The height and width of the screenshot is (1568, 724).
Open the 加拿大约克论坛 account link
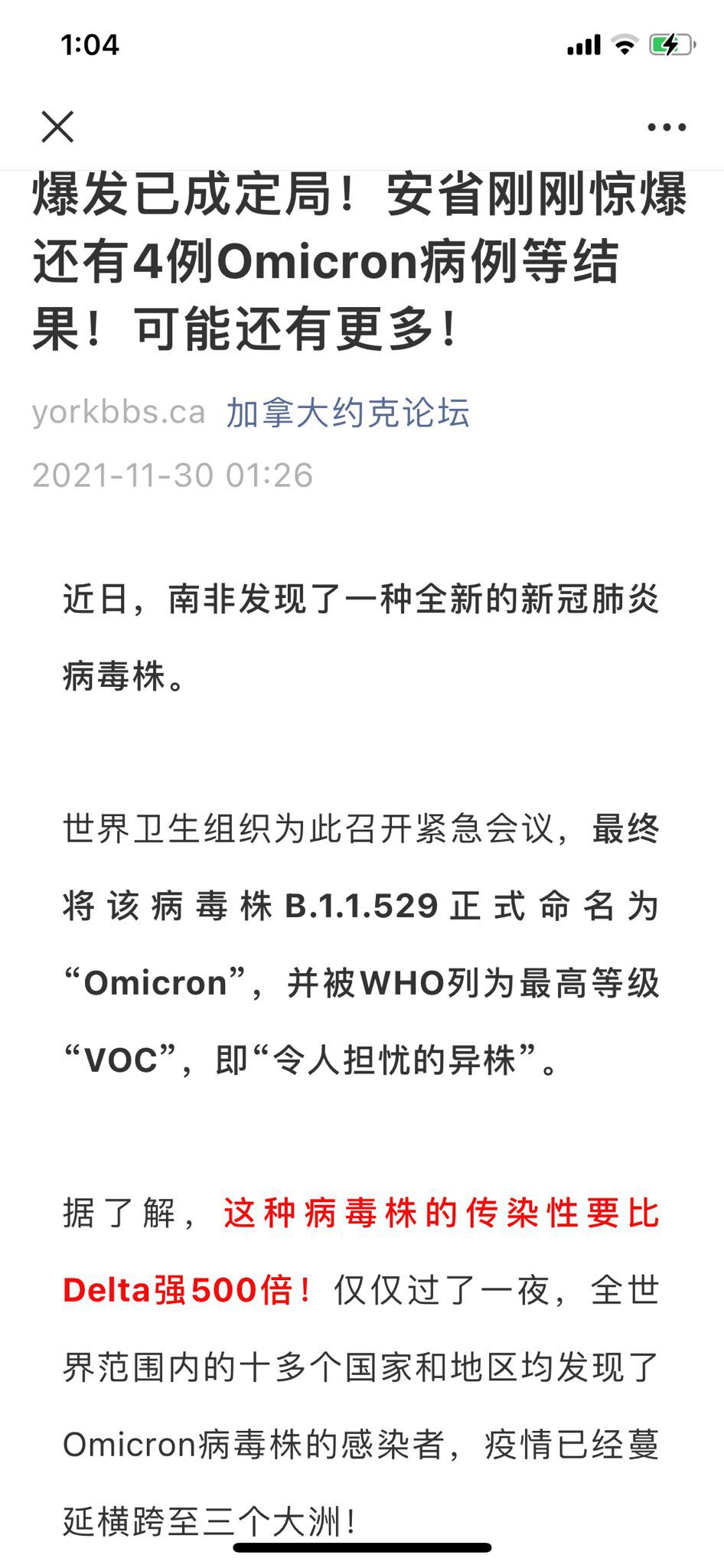tap(349, 413)
